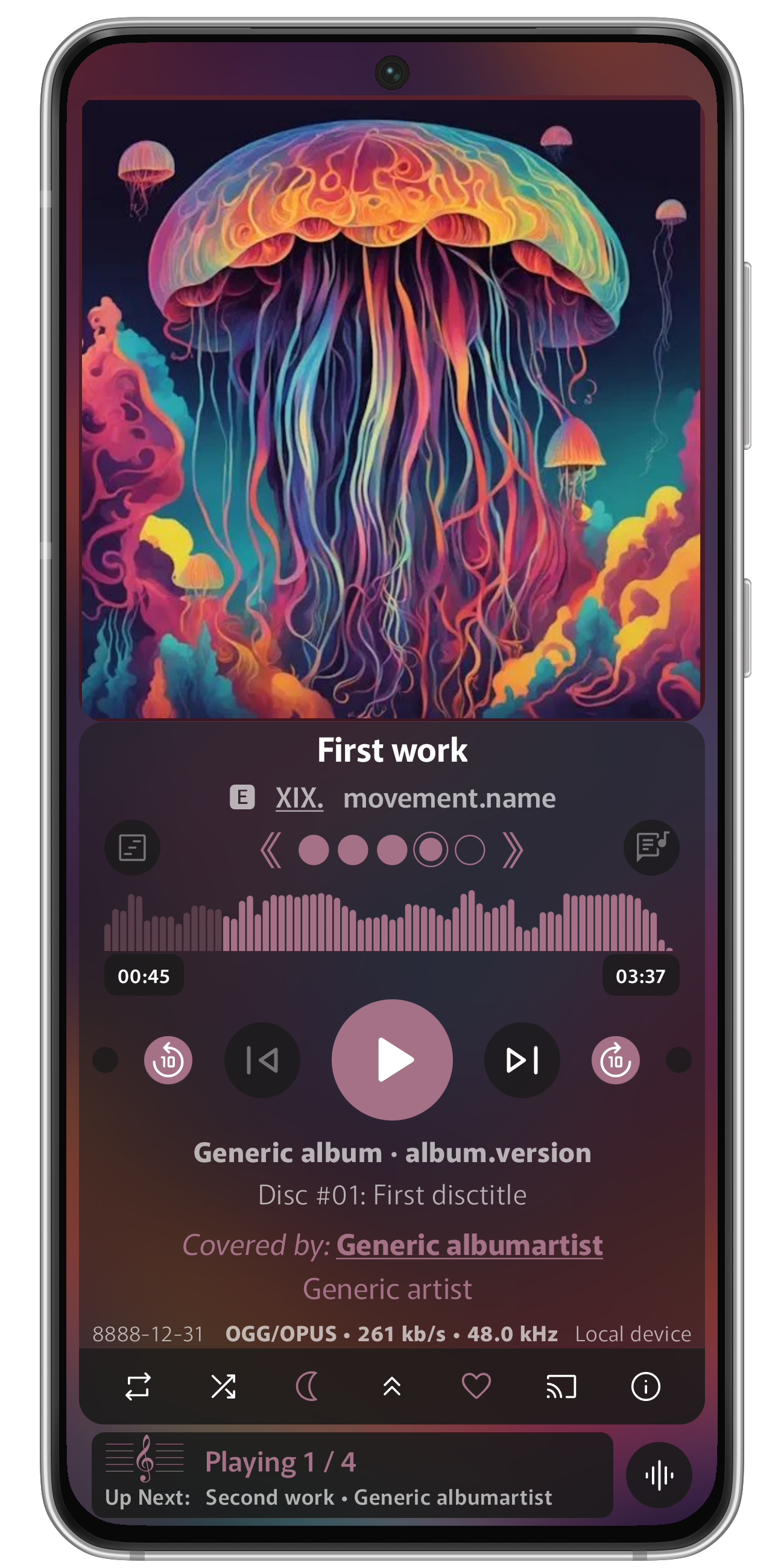Start playback with the play button
This screenshot has height=1568, width=784.
click(x=392, y=1060)
